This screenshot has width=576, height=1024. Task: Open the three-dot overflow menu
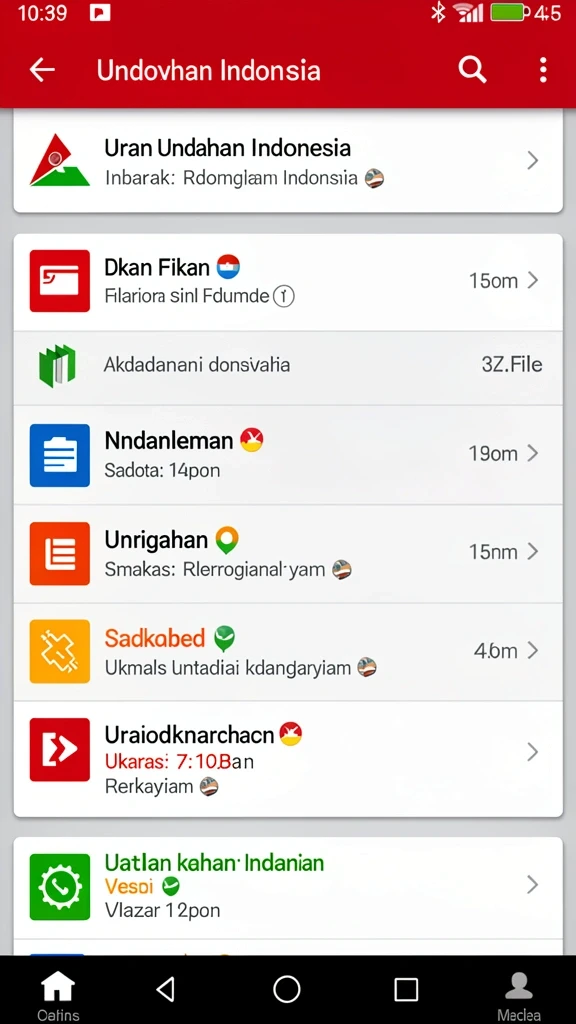click(543, 70)
